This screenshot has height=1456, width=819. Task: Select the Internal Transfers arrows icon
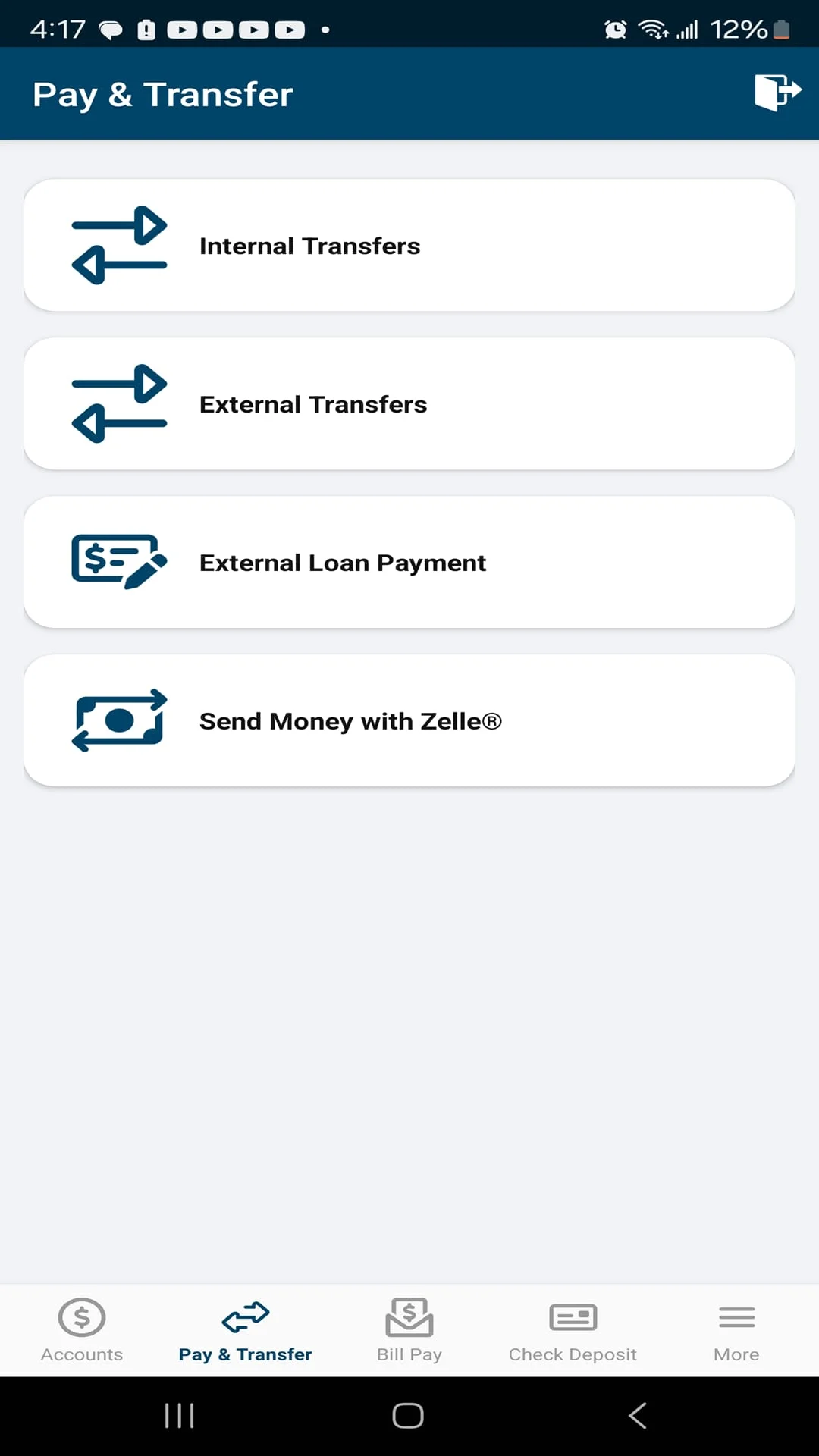click(119, 244)
